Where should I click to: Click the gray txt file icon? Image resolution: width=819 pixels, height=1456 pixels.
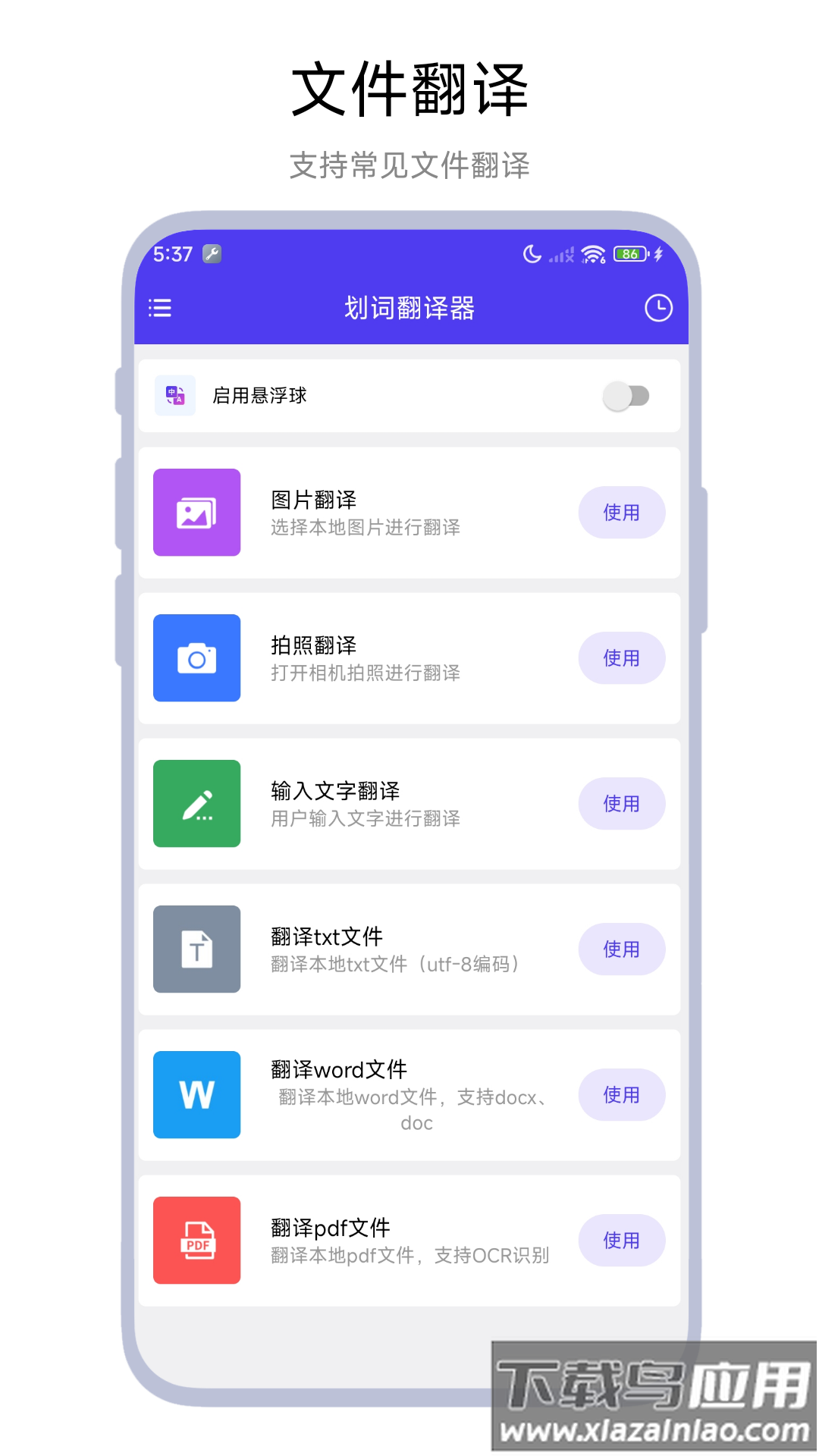tap(196, 949)
